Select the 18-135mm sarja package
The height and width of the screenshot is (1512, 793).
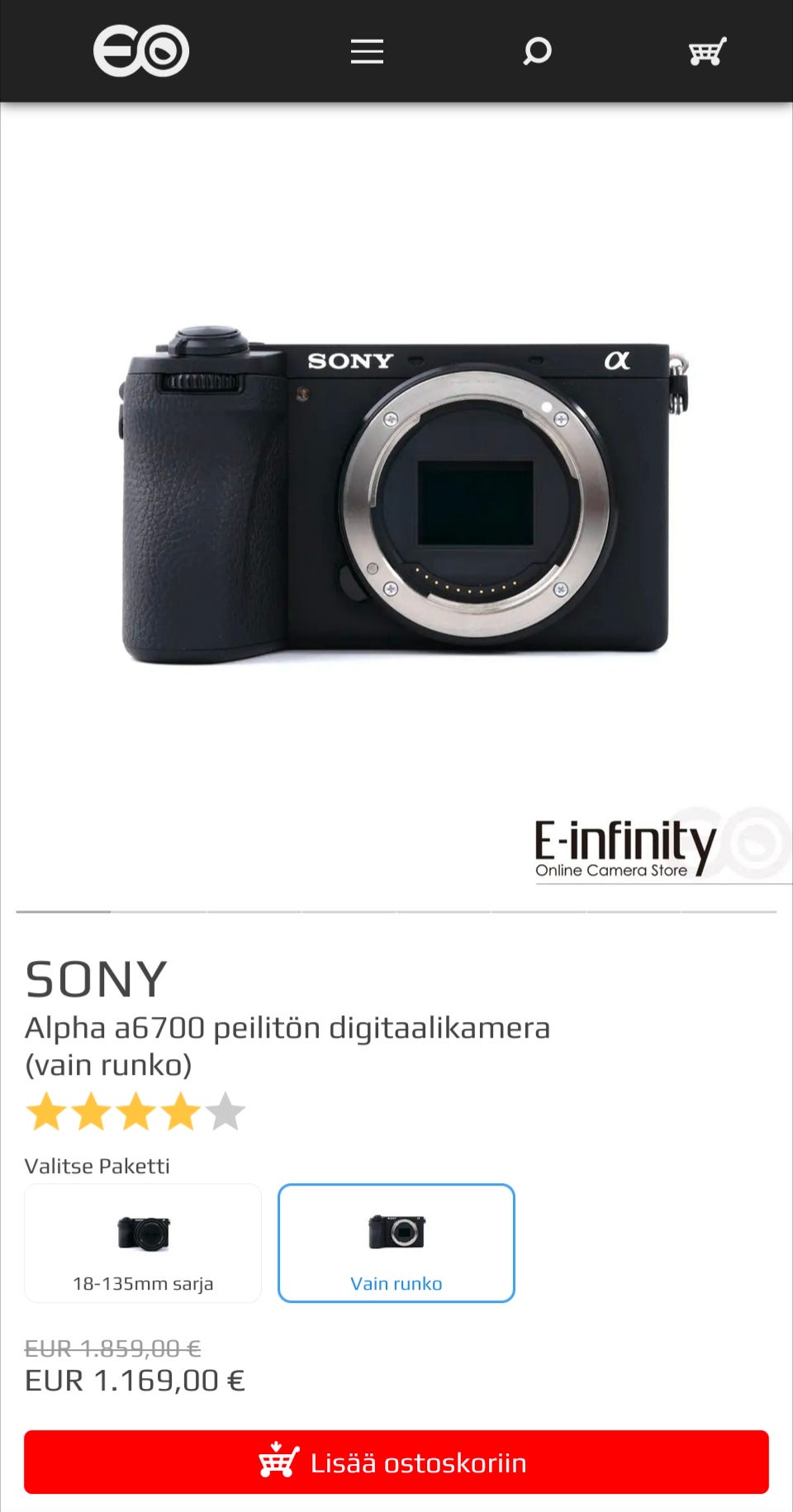[143, 1243]
